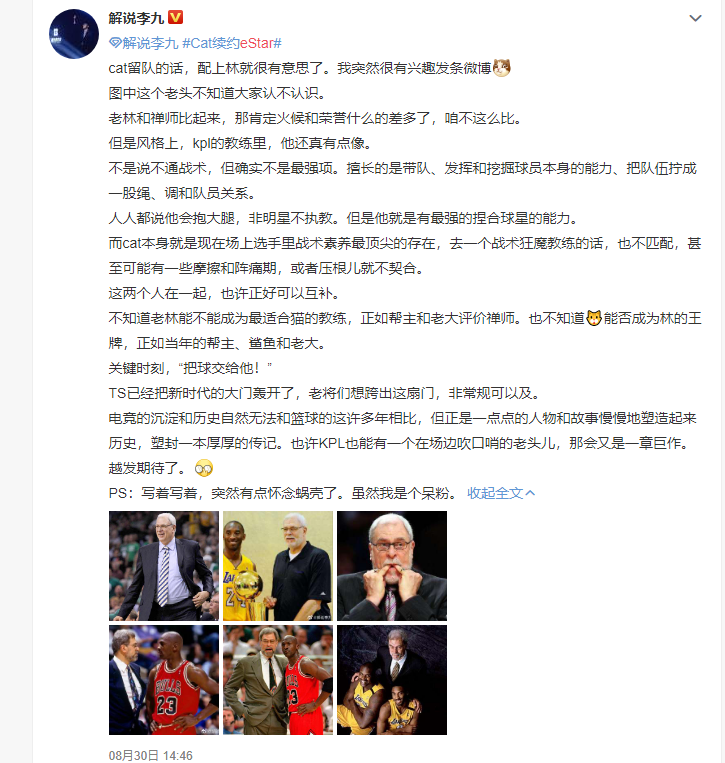The height and width of the screenshot is (763, 725).
Task: View the photo of coach whistling with fingers
Action: [x=392, y=566]
